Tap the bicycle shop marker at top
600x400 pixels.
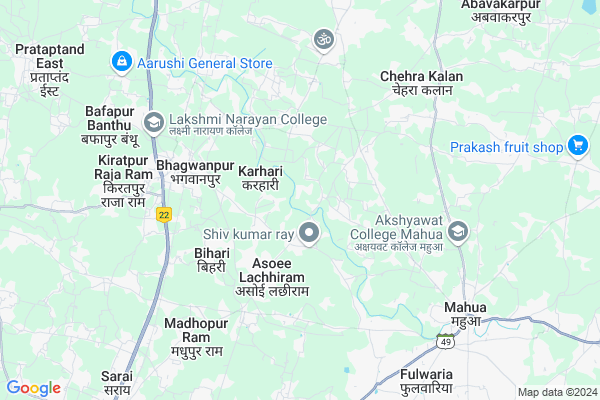tap(322, 40)
